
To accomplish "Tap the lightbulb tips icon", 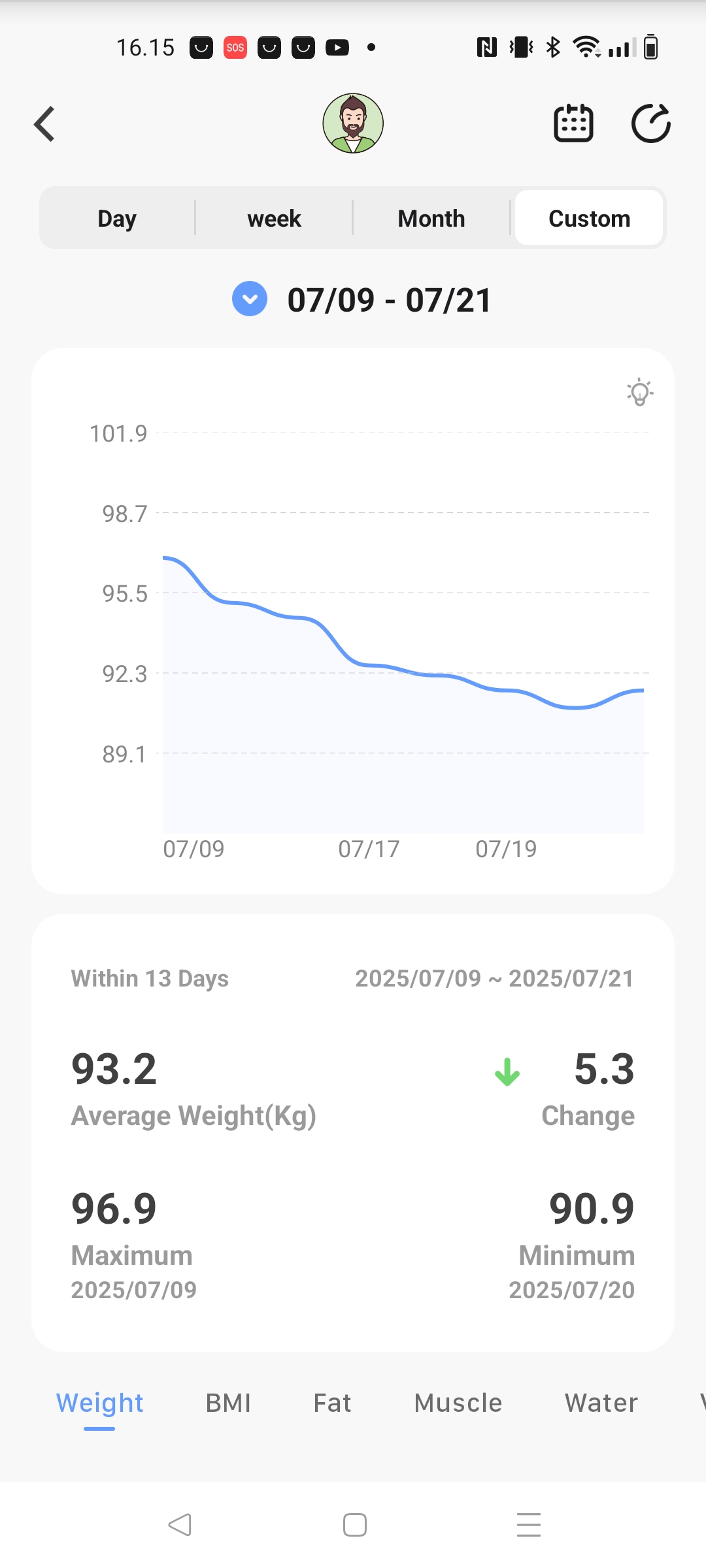I will point(640,392).
